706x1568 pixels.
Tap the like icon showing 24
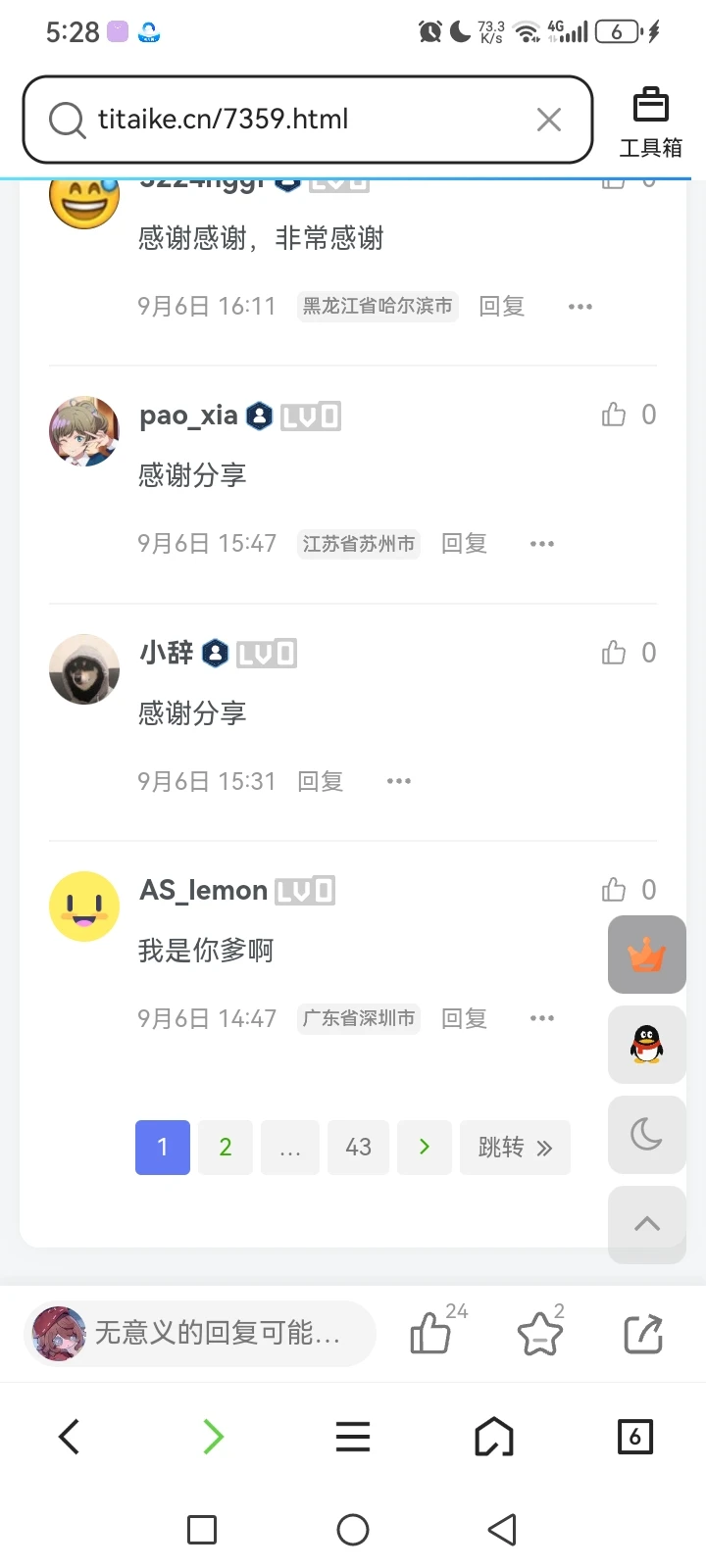click(x=429, y=1333)
